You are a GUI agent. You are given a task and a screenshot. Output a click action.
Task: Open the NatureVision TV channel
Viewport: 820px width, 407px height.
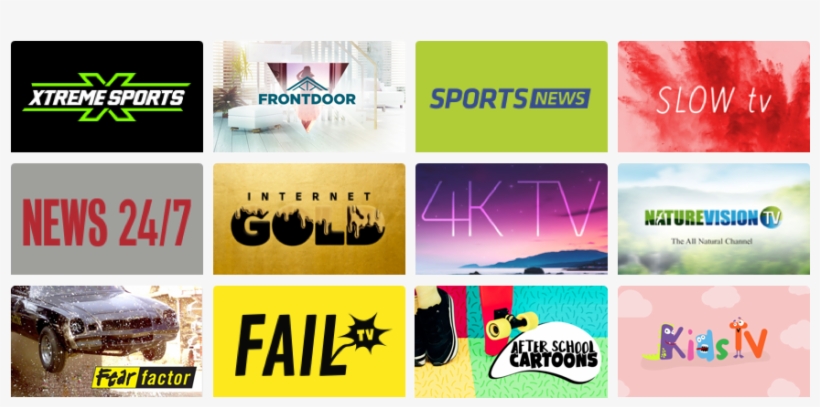click(713, 219)
